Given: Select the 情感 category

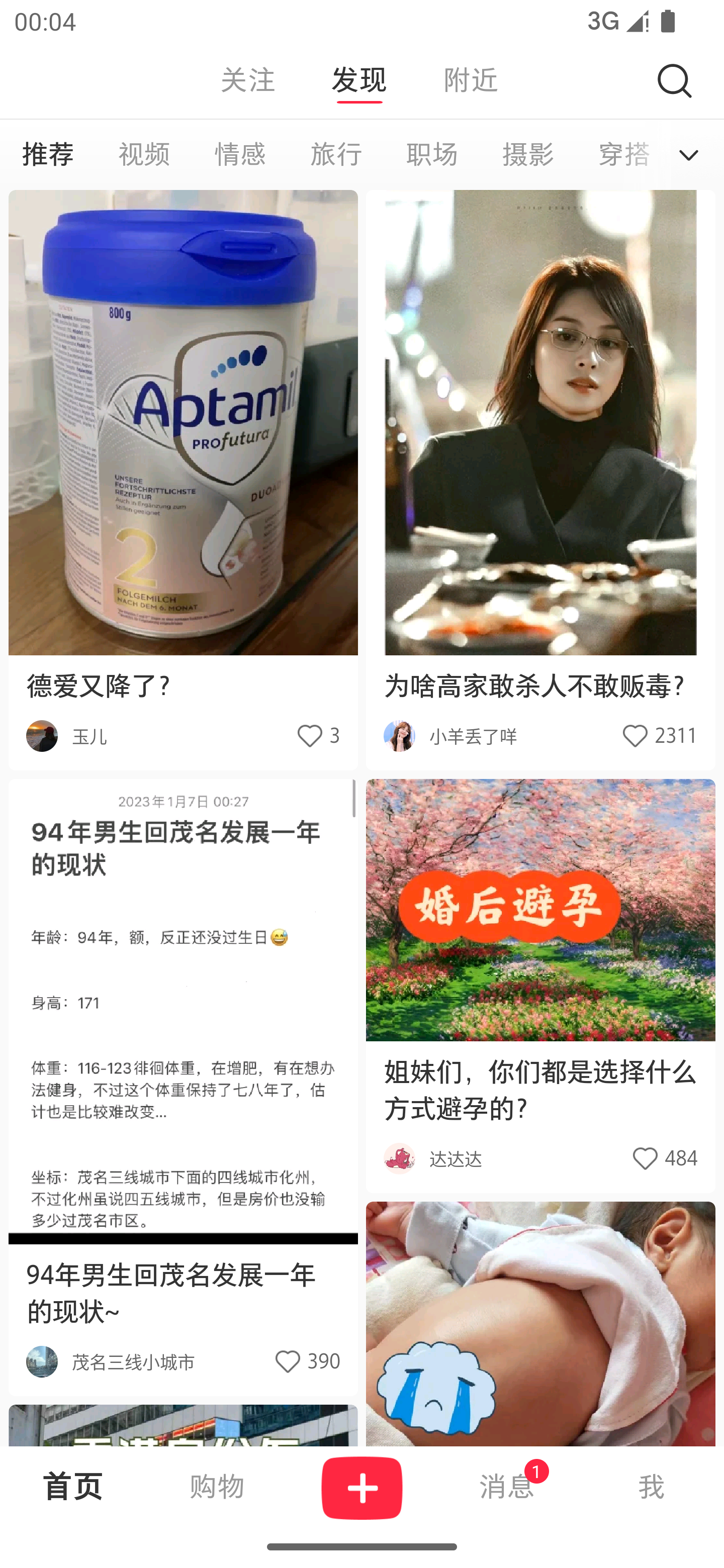Looking at the screenshot, I should click(240, 155).
